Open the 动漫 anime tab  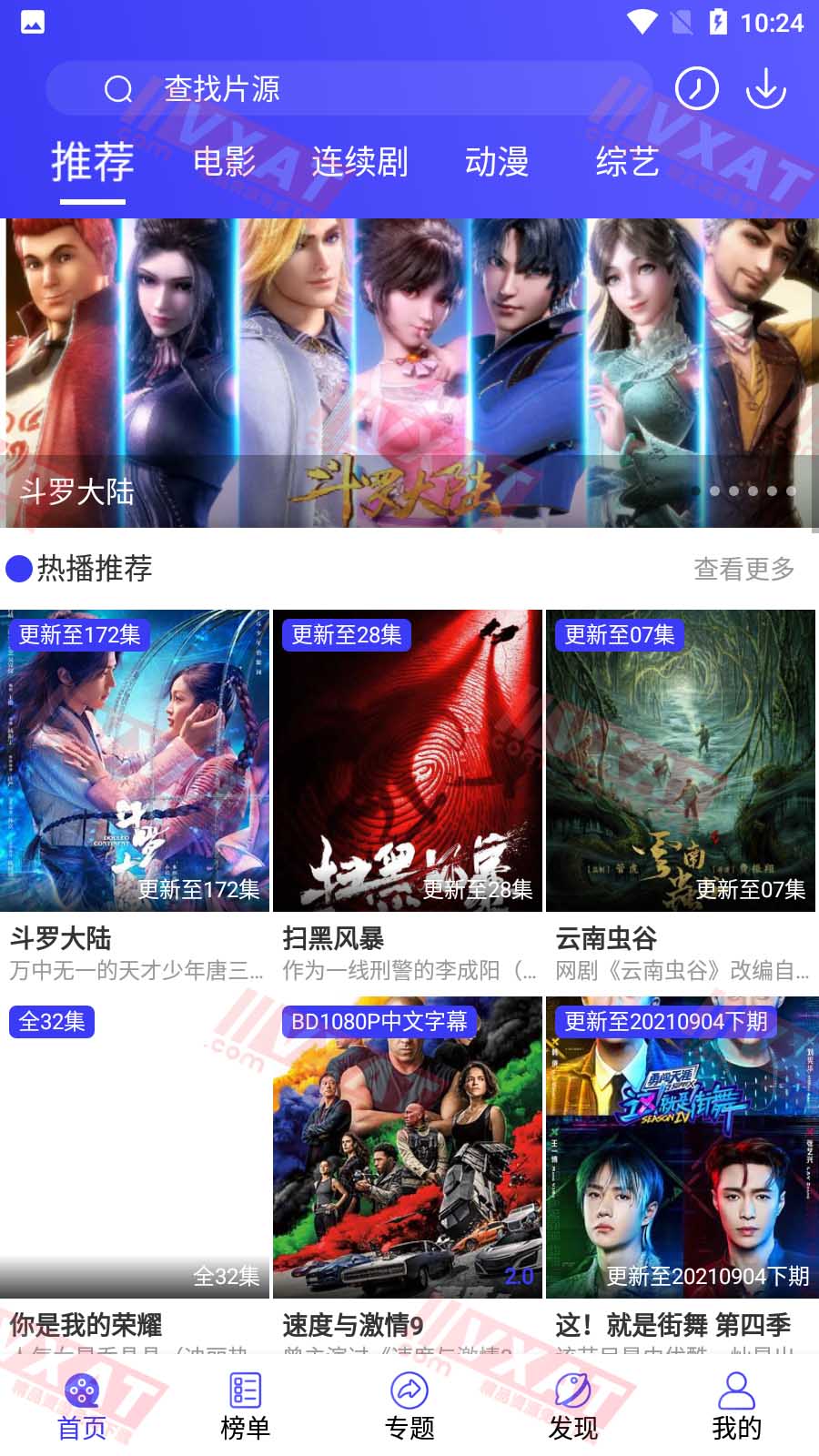pos(495,164)
